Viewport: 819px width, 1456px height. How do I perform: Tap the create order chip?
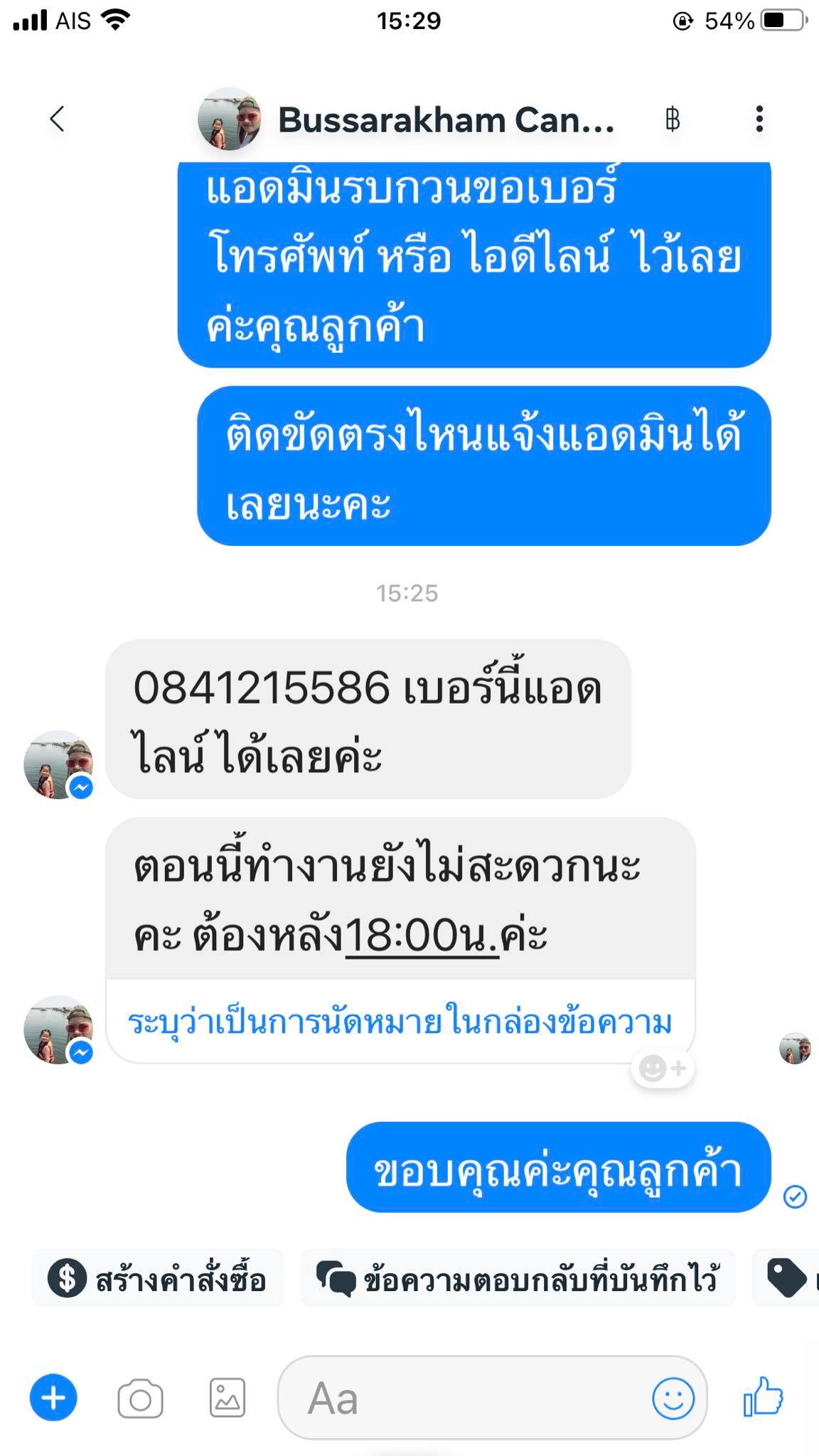coord(158,1278)
